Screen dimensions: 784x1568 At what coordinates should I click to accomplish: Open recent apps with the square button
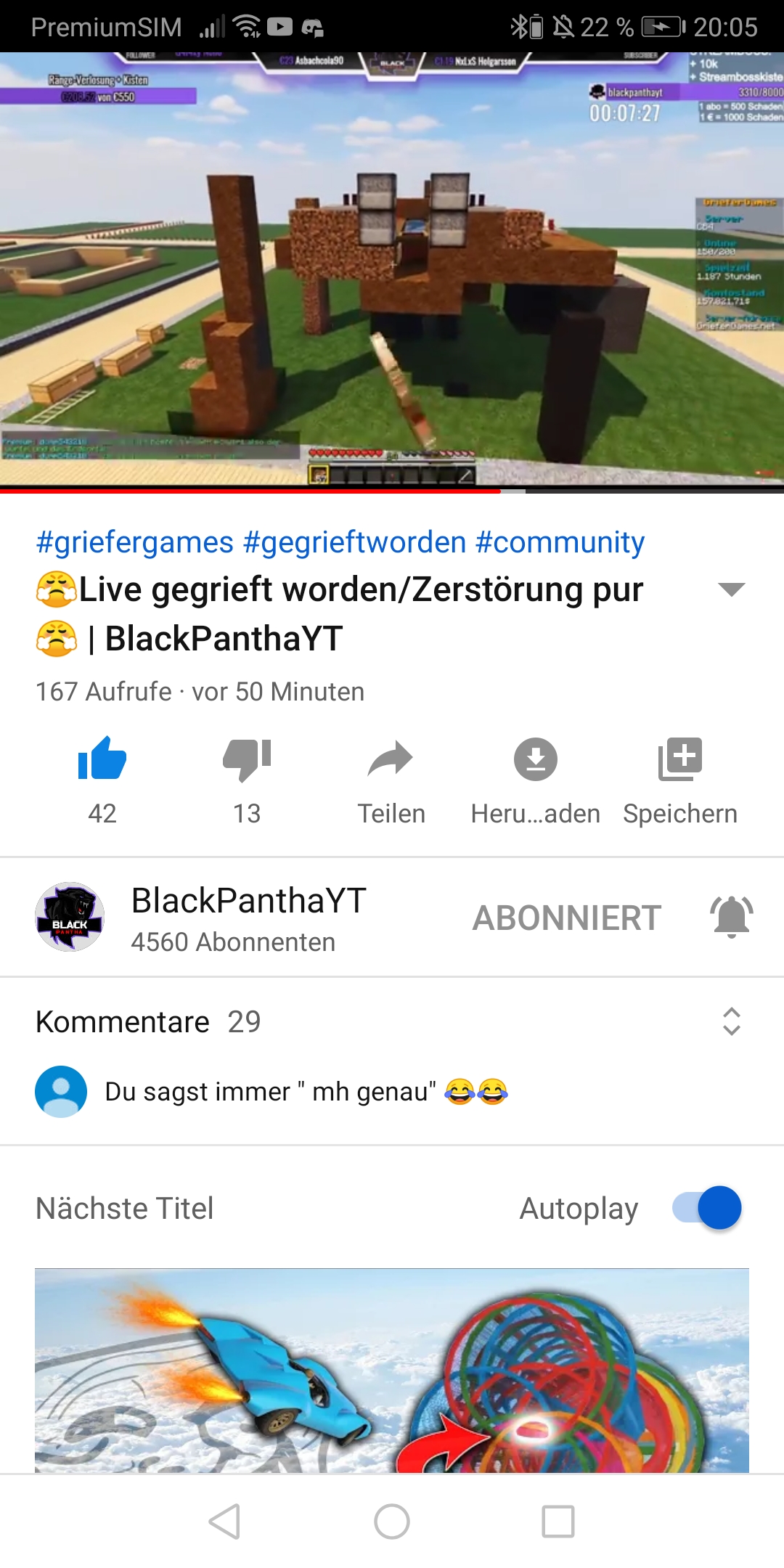point(558,1522)
